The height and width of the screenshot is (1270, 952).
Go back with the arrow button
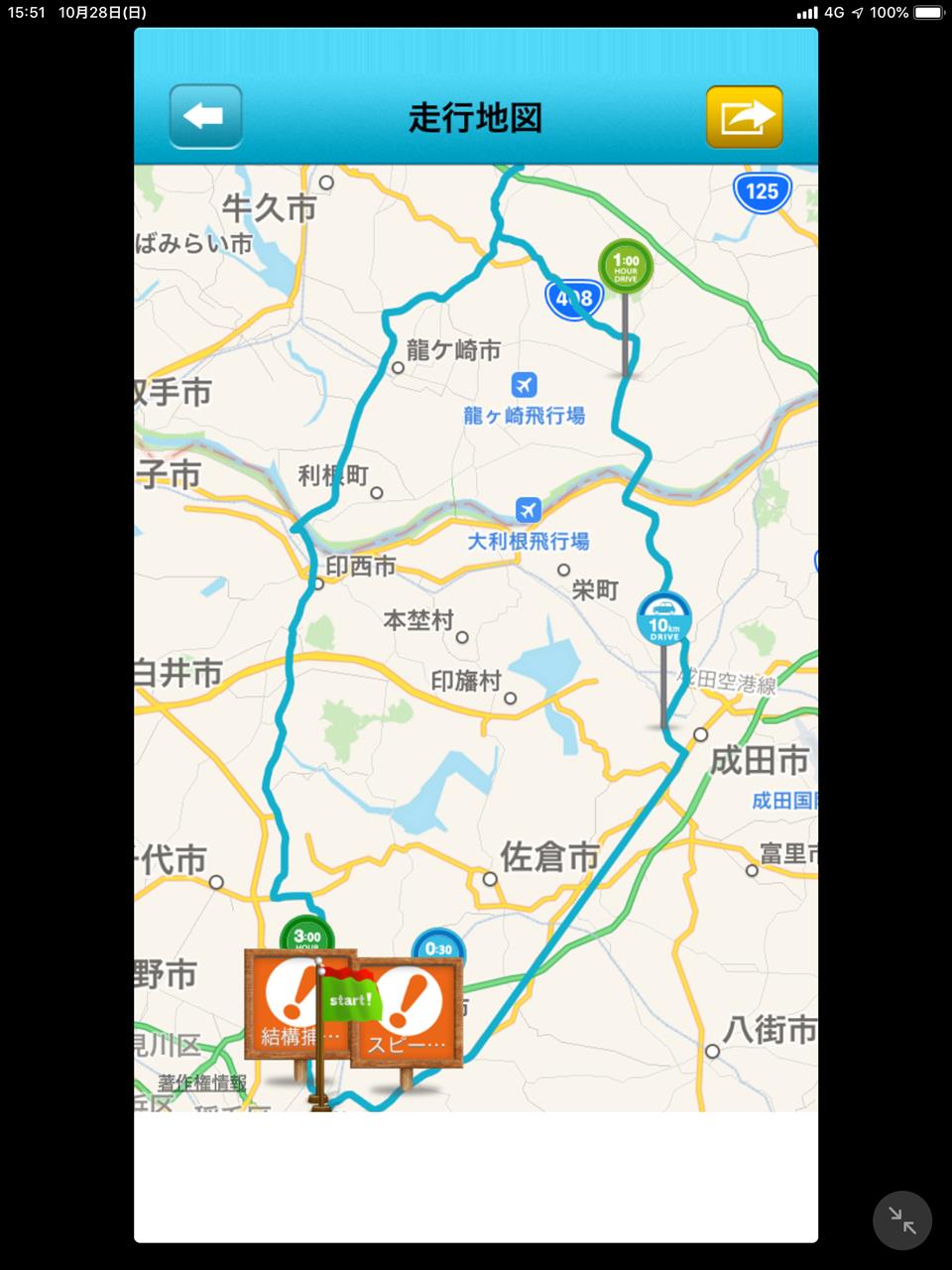(x=205, y=117)
